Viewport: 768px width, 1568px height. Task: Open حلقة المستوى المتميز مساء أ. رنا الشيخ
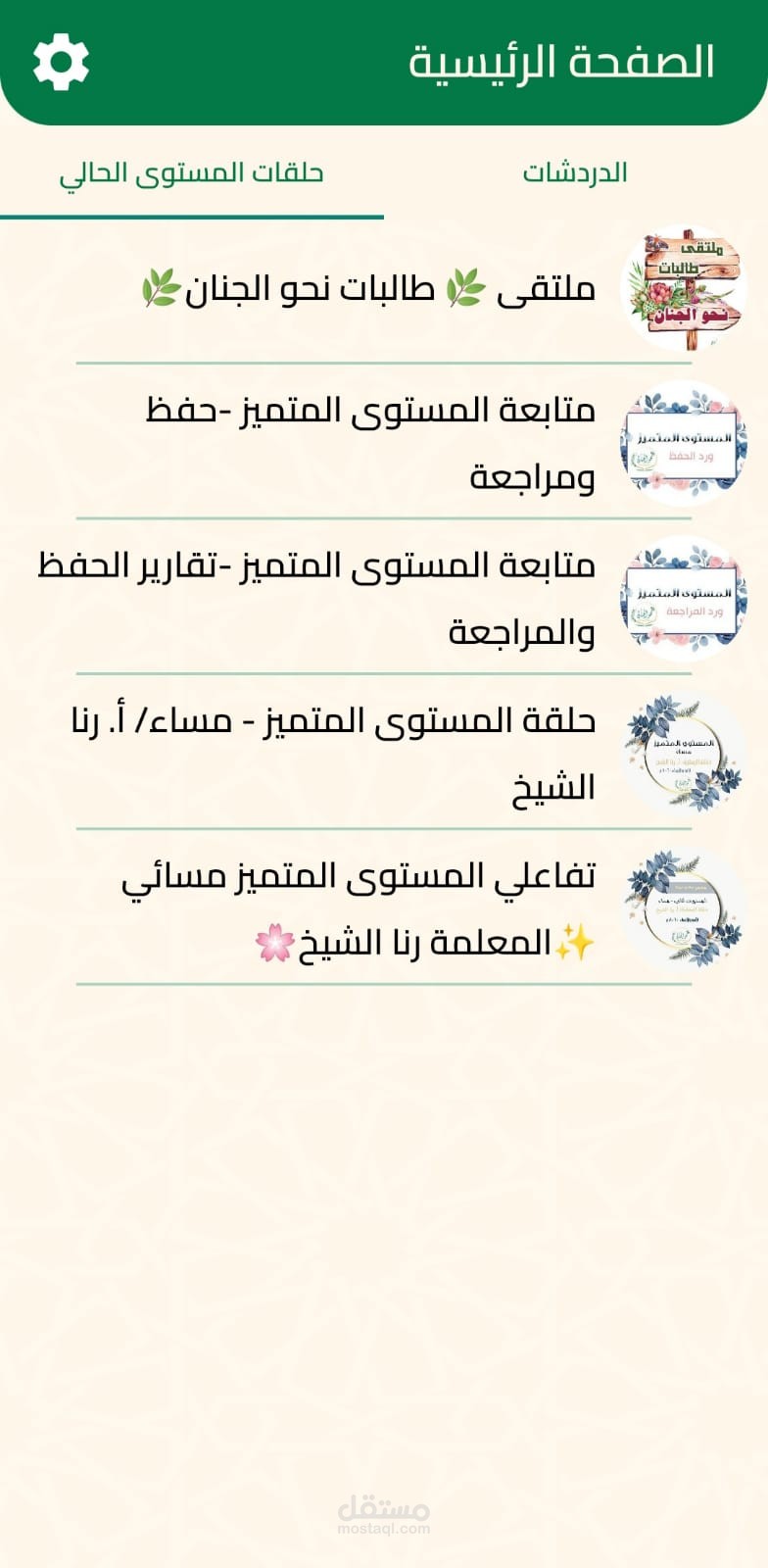pyautogui.click(x=384, y=753)
